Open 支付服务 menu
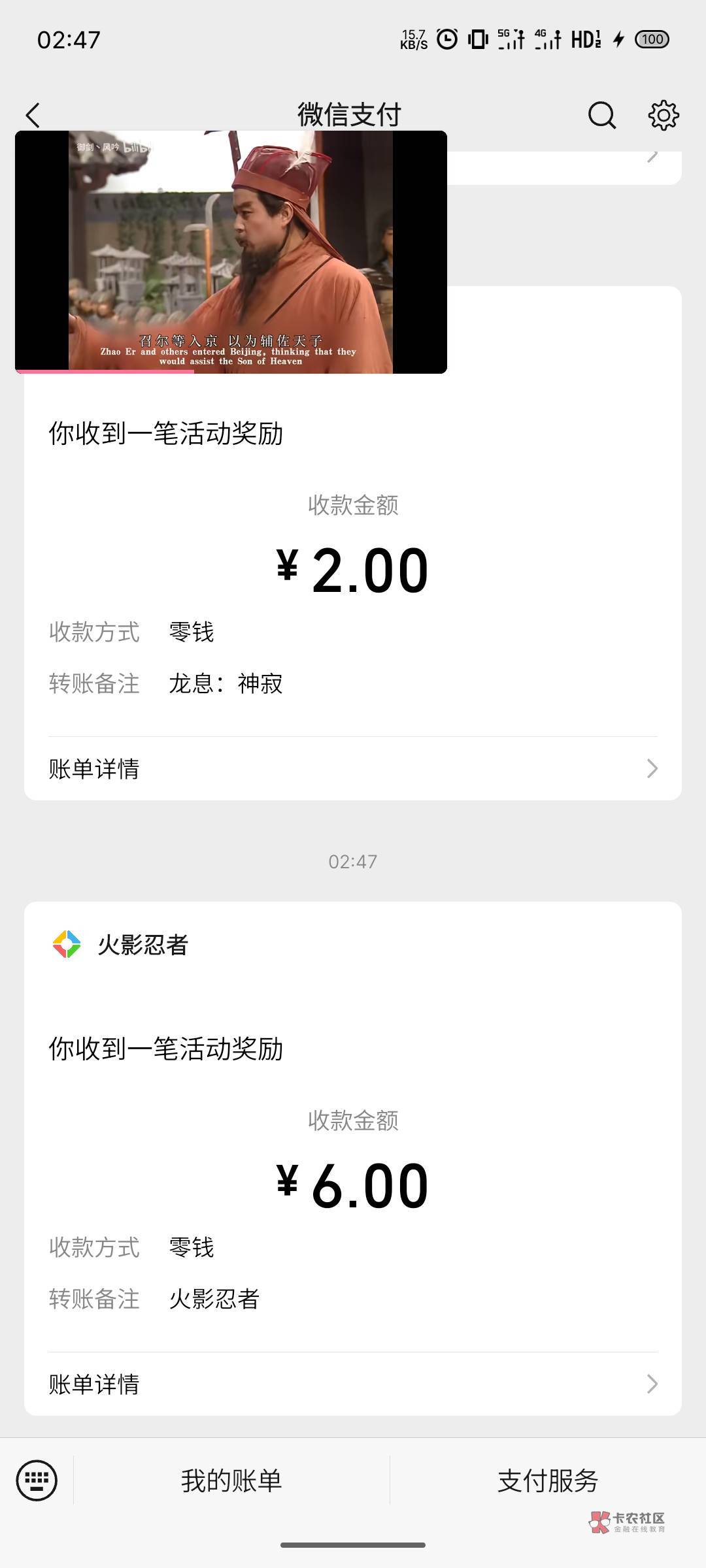The image size is (706, 1568). click(x=548, y=1480)
